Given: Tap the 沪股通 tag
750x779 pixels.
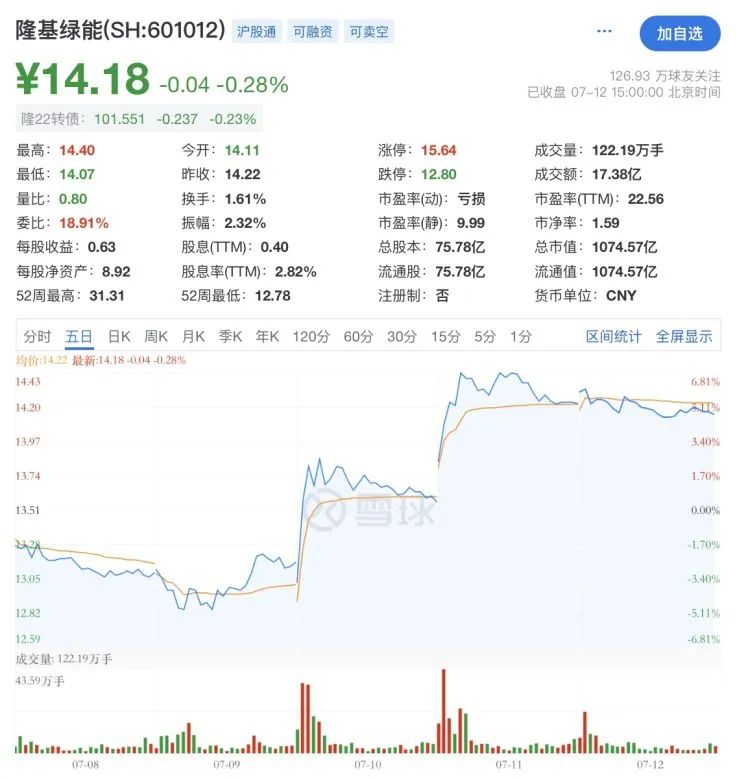Looking at the screenshot, I should 256,32.
